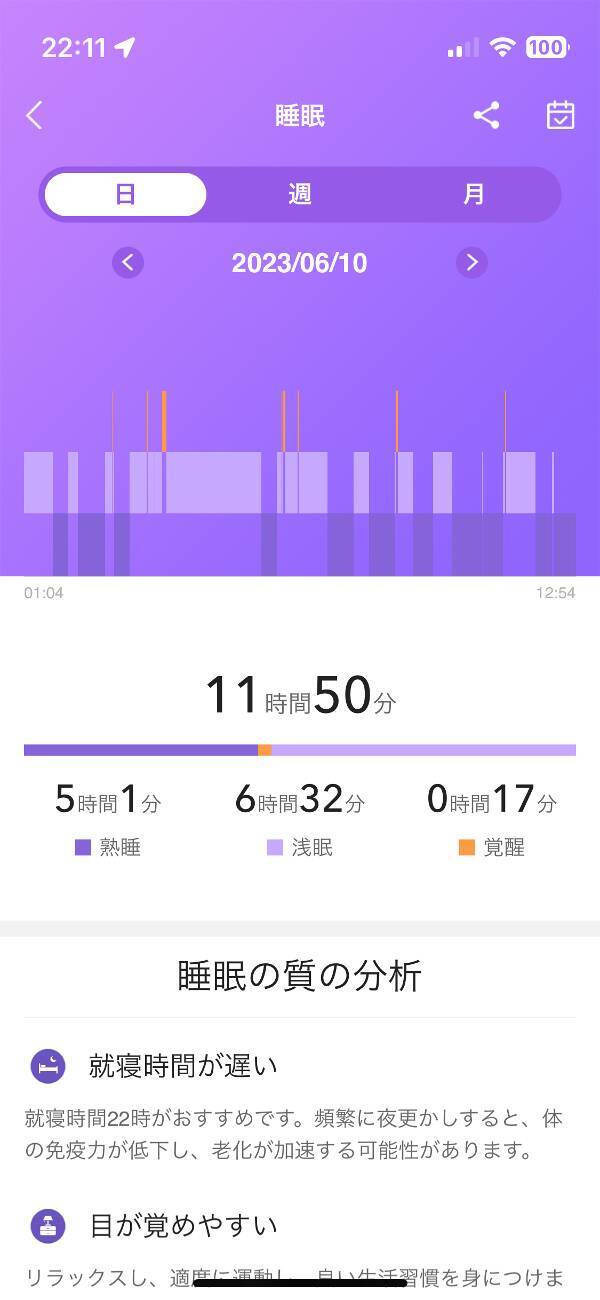The width and height of the screenshot is (600, 1300).
Task: Switch to the 月 view tab
Action: click(473, 194)
